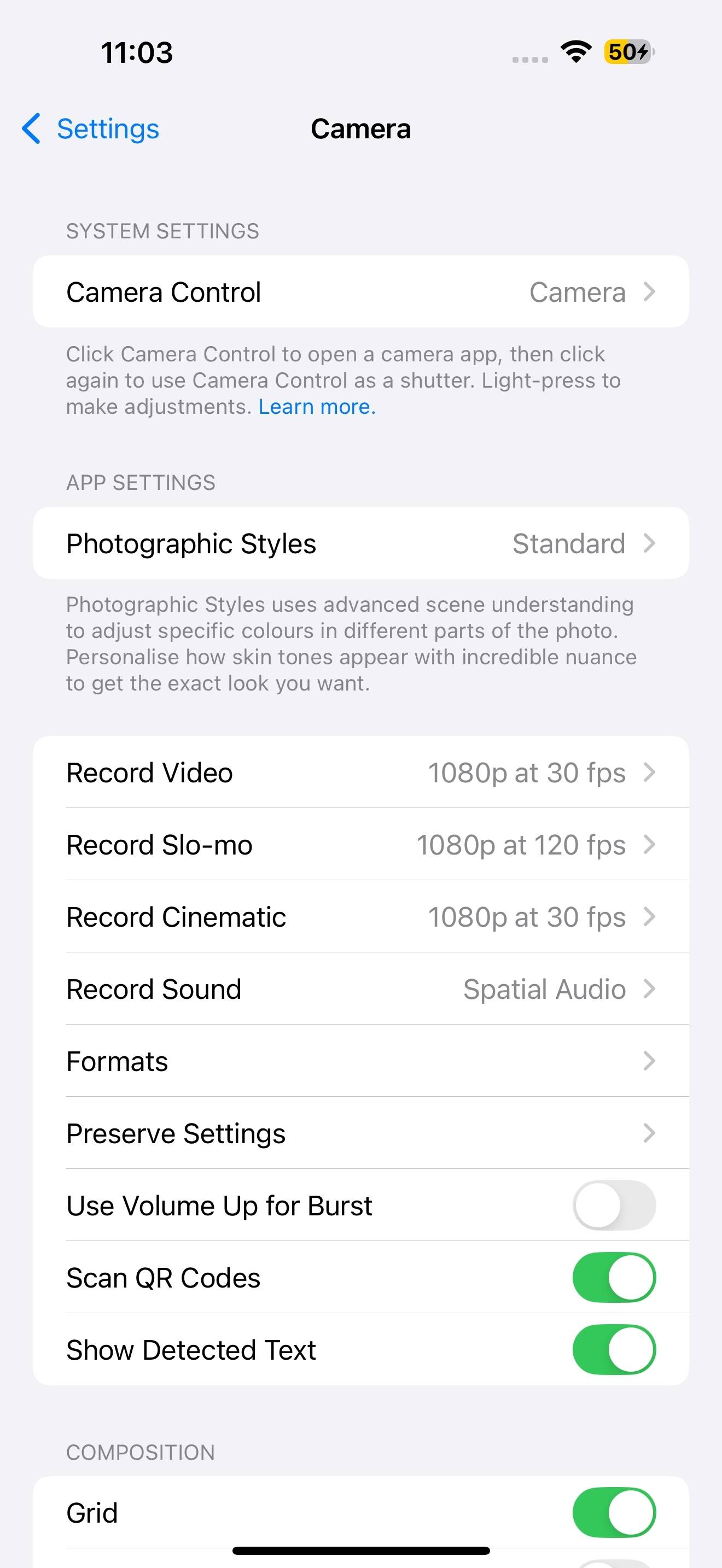This screenshot has height=1568, width=722.
Task: Turn off Scan QR Codes
Action: (614, 1278)
